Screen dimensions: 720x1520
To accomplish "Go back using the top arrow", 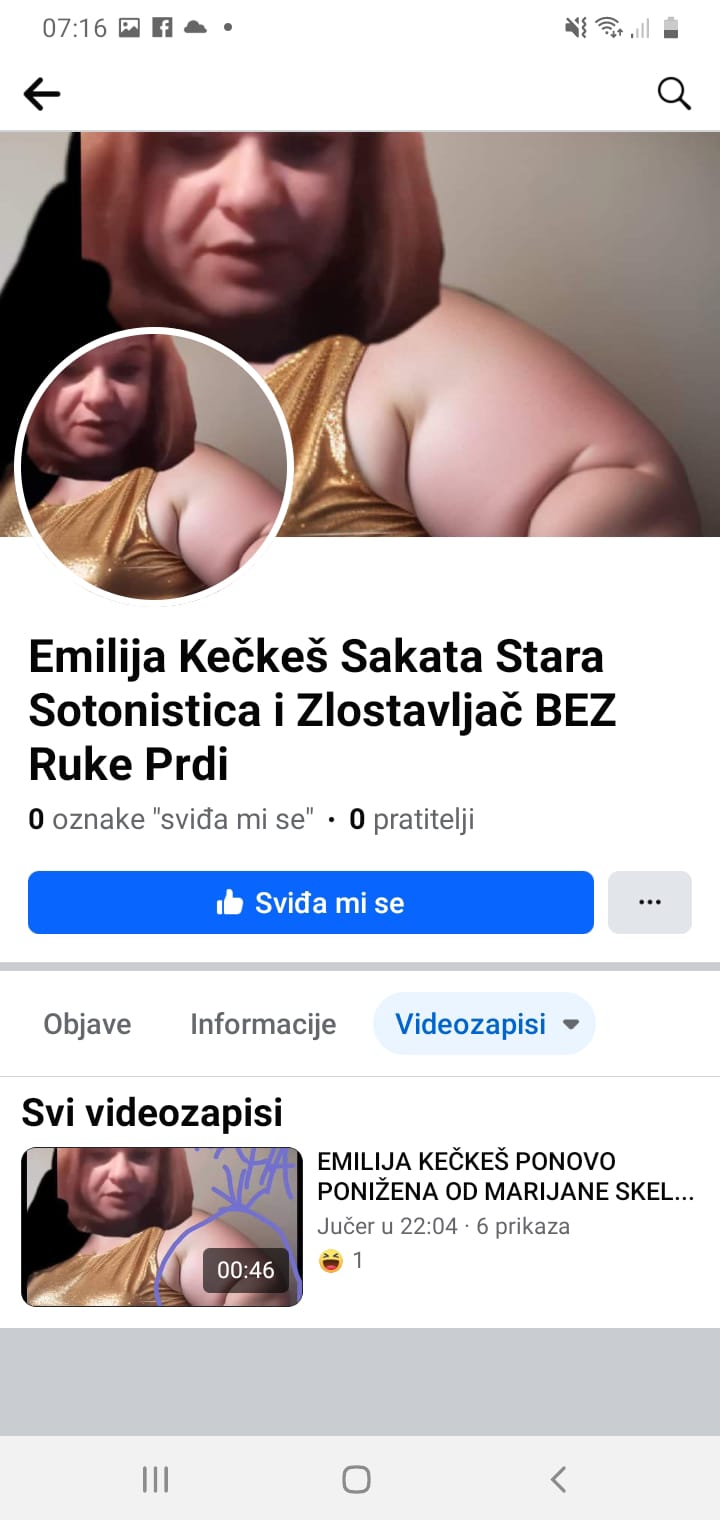I will (x=42, y=94).
